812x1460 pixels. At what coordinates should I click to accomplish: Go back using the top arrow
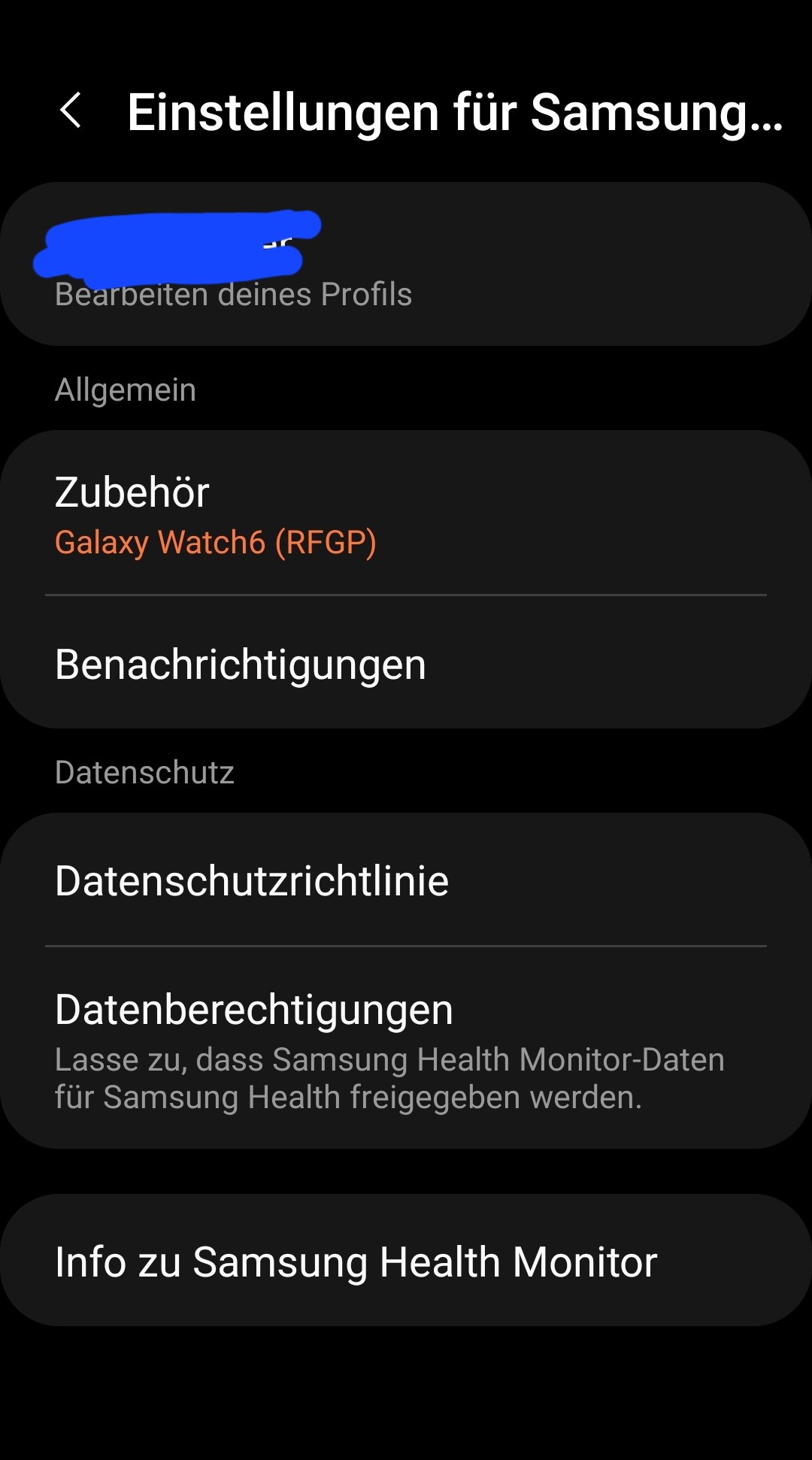[71, 111]
